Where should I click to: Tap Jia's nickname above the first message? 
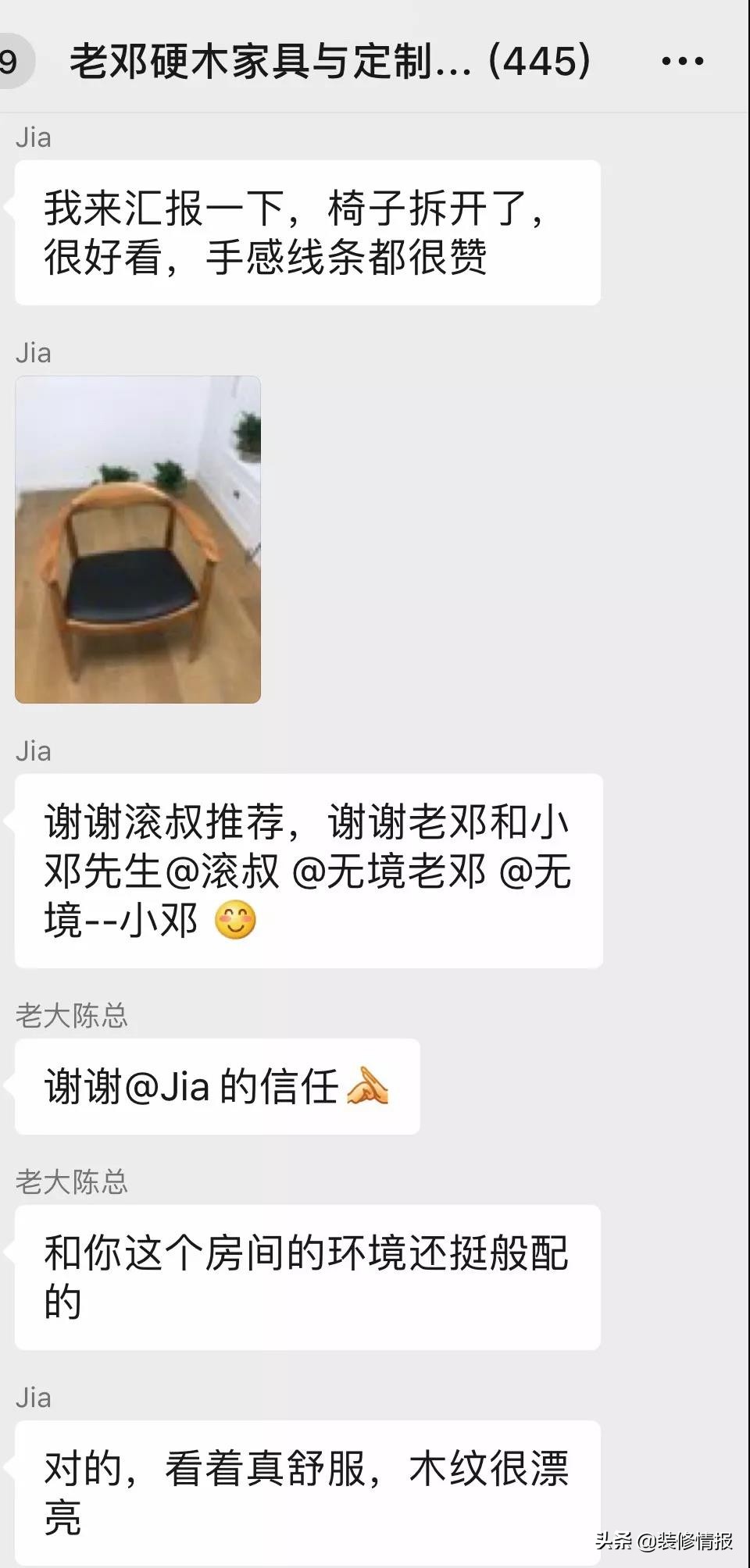tap(34, 137)
